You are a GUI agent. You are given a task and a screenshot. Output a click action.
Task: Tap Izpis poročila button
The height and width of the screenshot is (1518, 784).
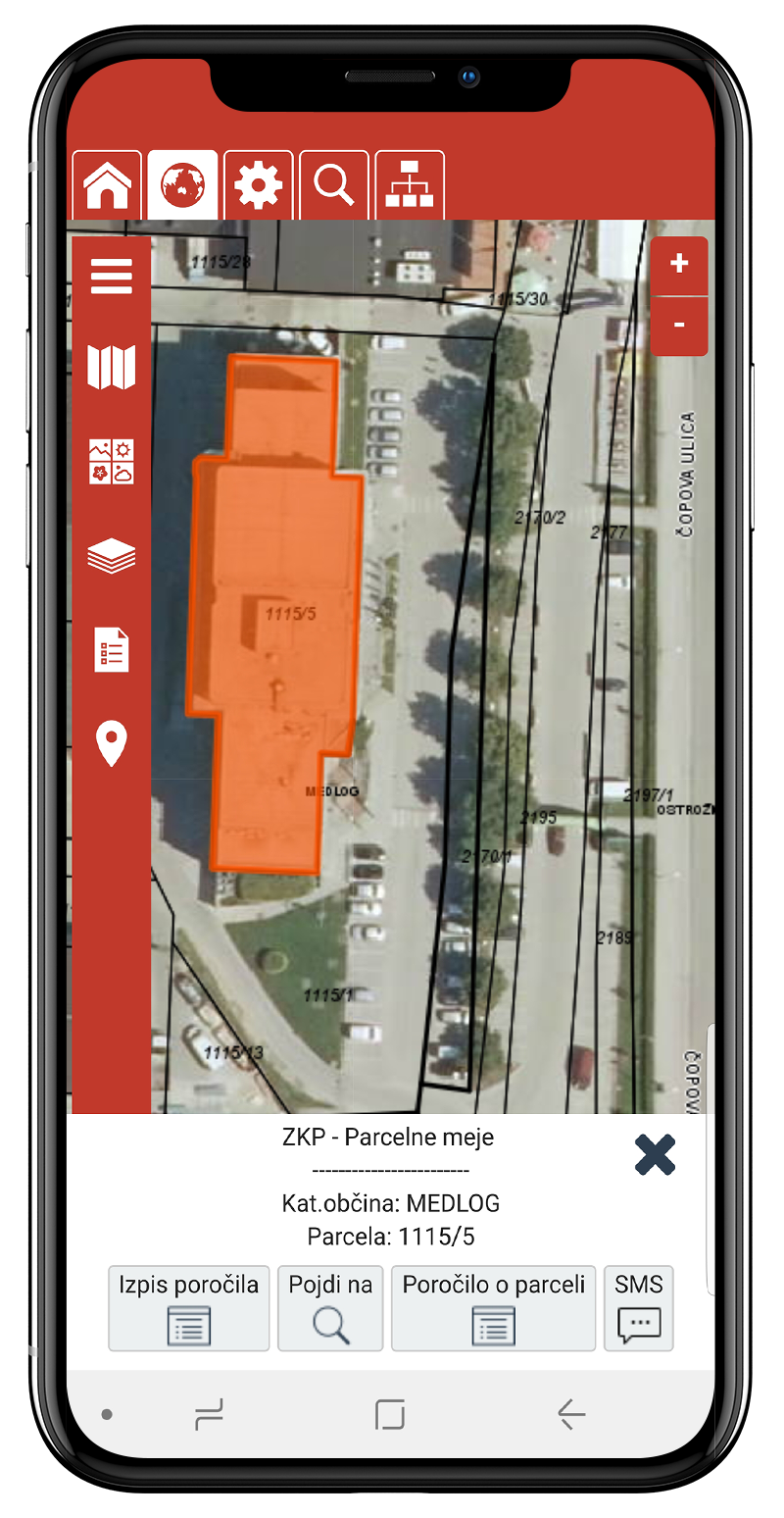[189, 1308]
